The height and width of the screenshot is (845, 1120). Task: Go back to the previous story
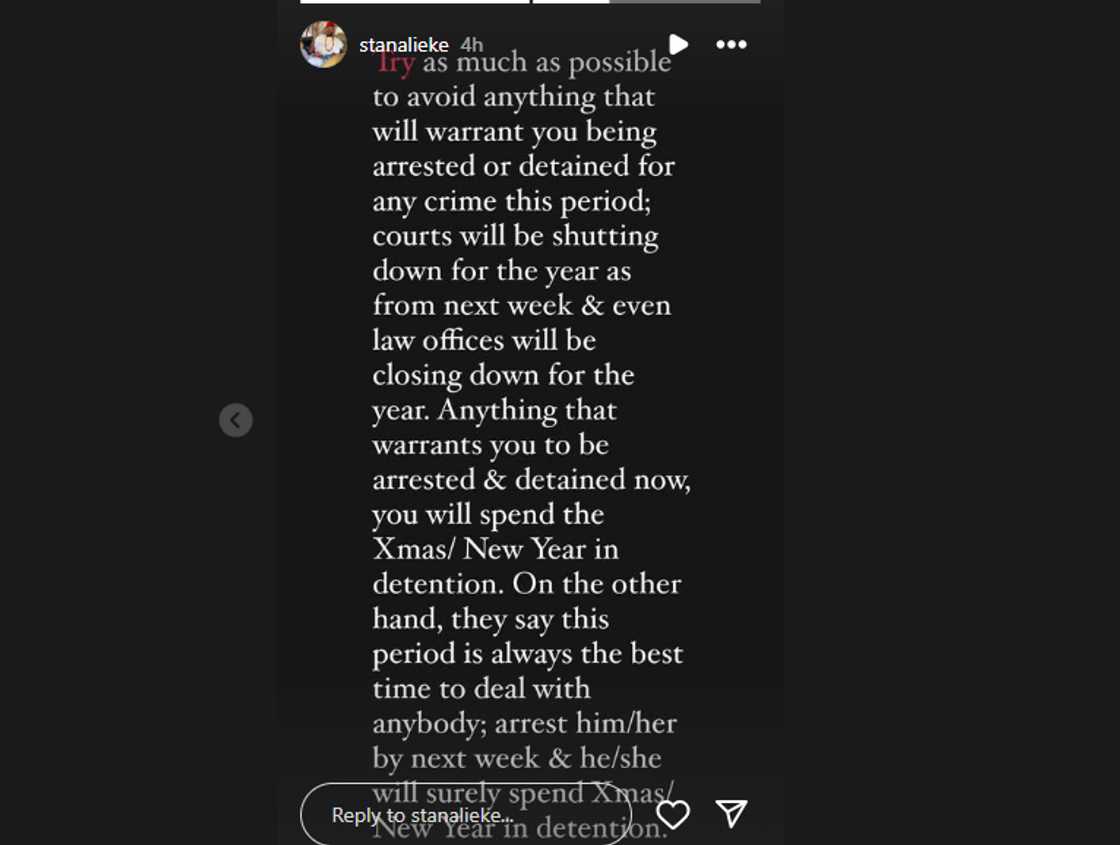236,420
